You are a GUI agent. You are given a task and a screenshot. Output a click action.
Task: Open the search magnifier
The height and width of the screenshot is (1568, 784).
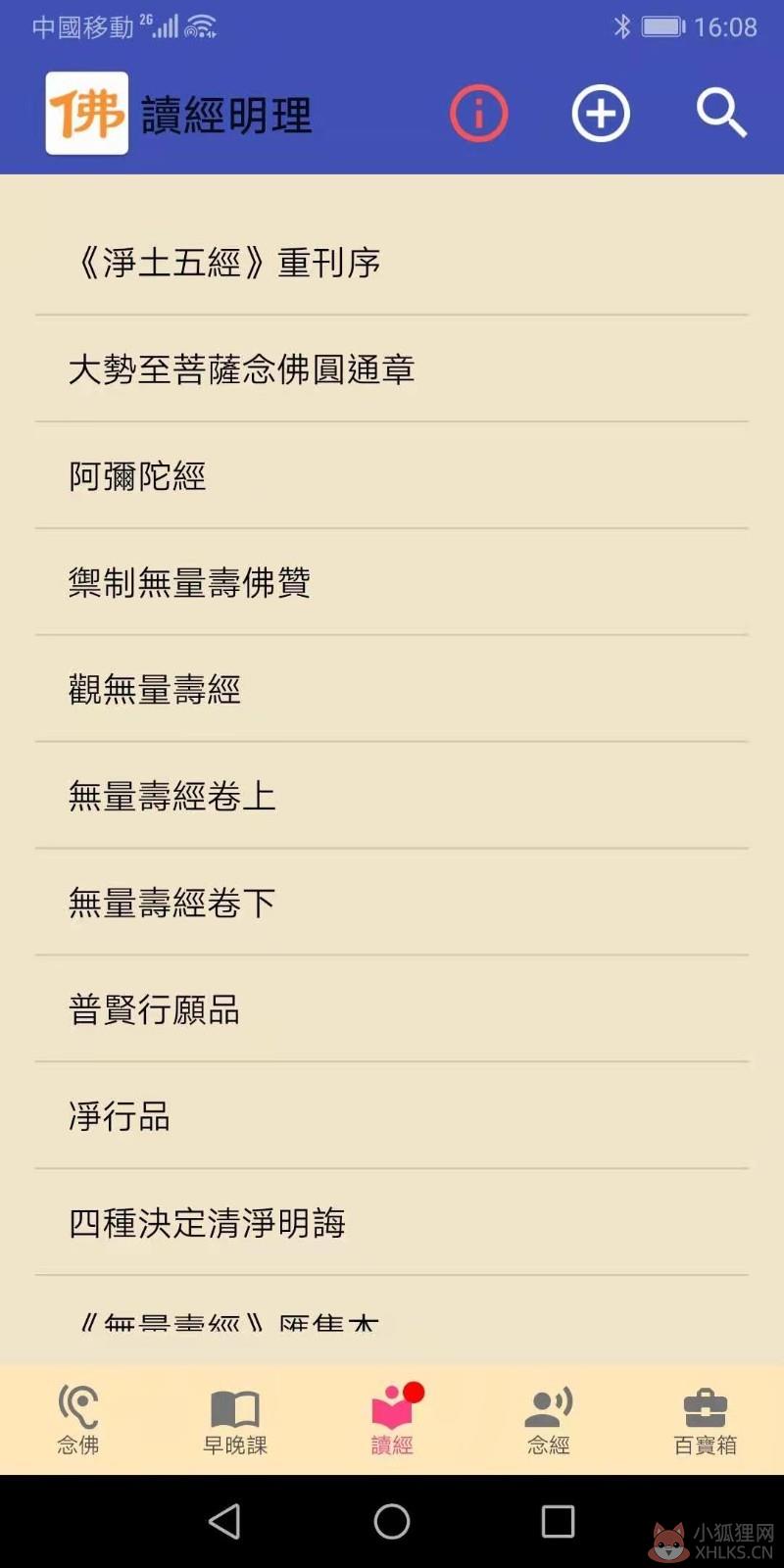coord(721,114)
